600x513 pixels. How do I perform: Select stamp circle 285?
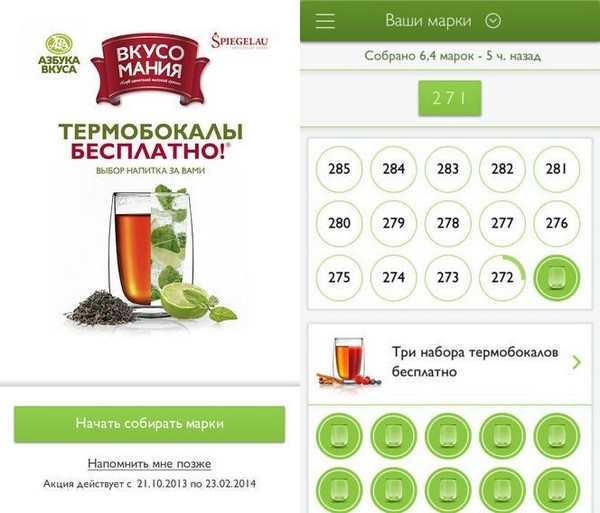click(340, 169)
